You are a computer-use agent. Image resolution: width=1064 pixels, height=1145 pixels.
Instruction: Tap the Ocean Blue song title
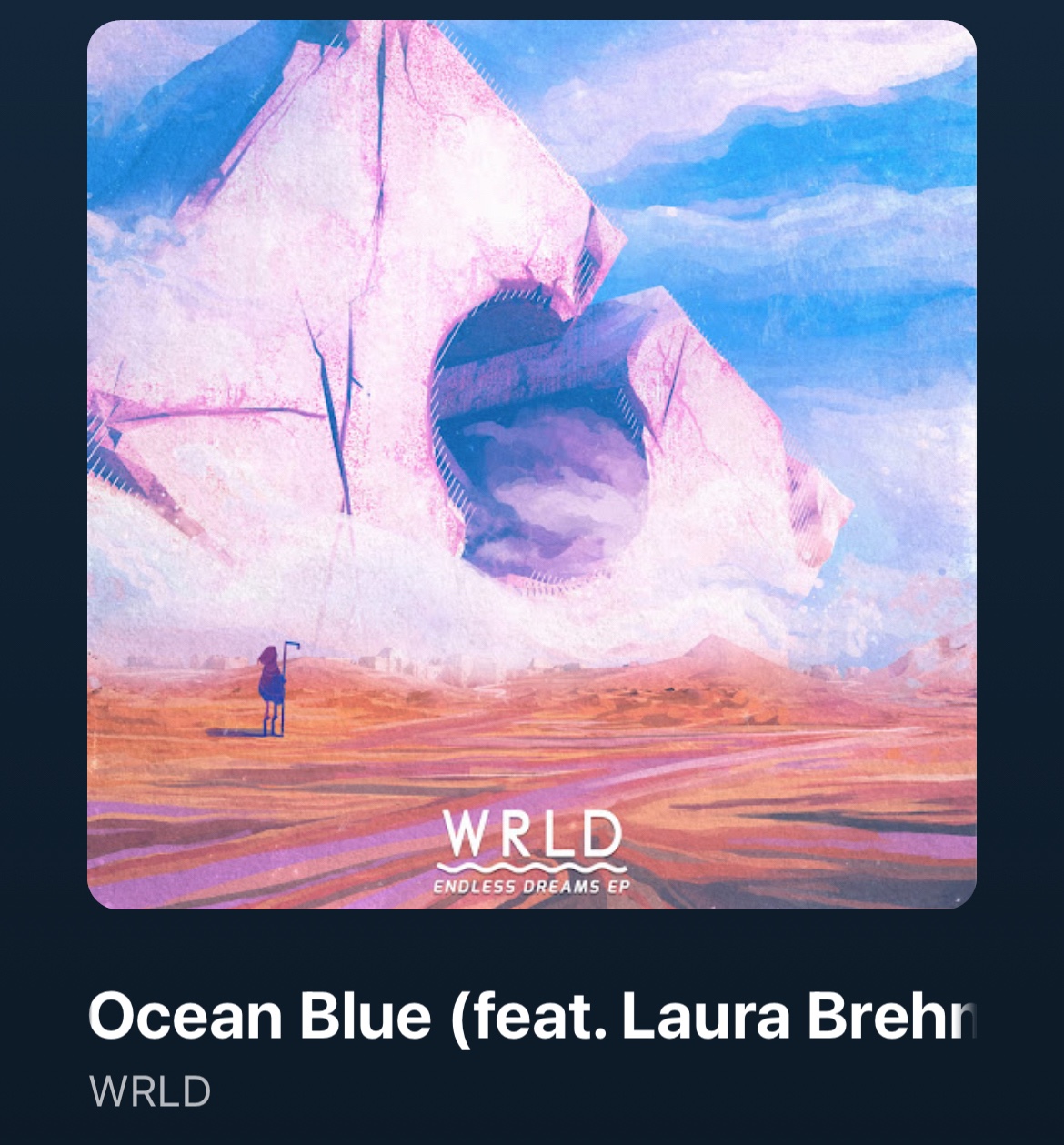coord(532,1016)
